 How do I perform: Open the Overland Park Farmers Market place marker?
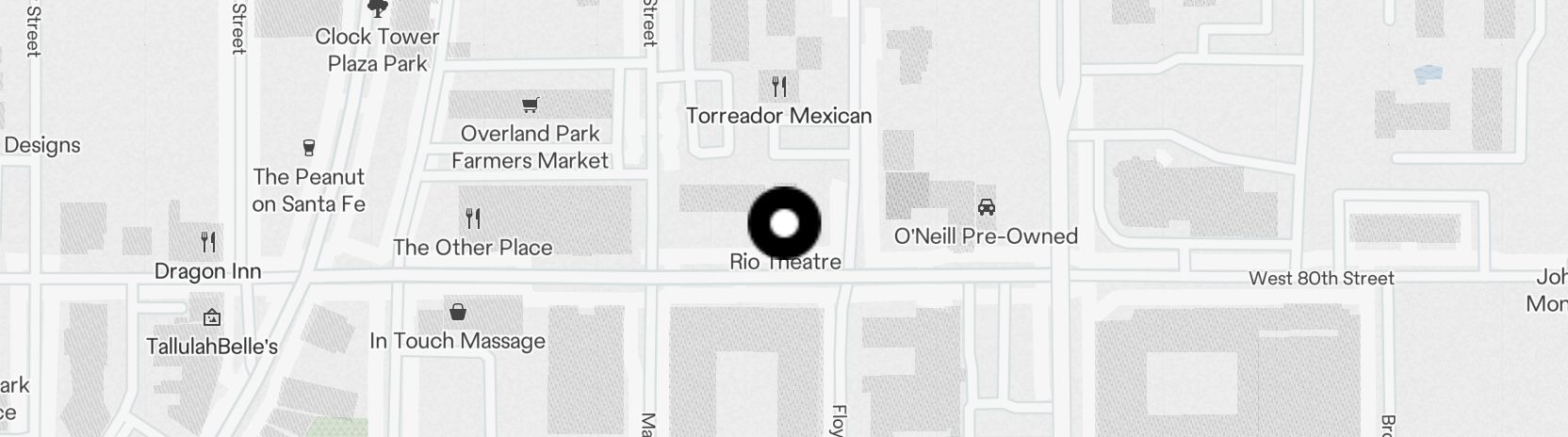[x=531, y=105]
